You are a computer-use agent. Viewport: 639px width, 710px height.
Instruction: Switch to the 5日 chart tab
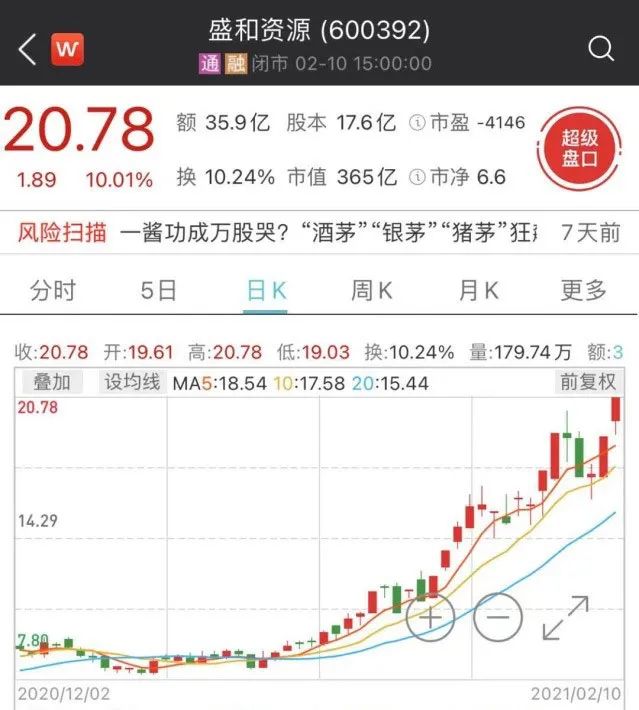coord(159,291)
